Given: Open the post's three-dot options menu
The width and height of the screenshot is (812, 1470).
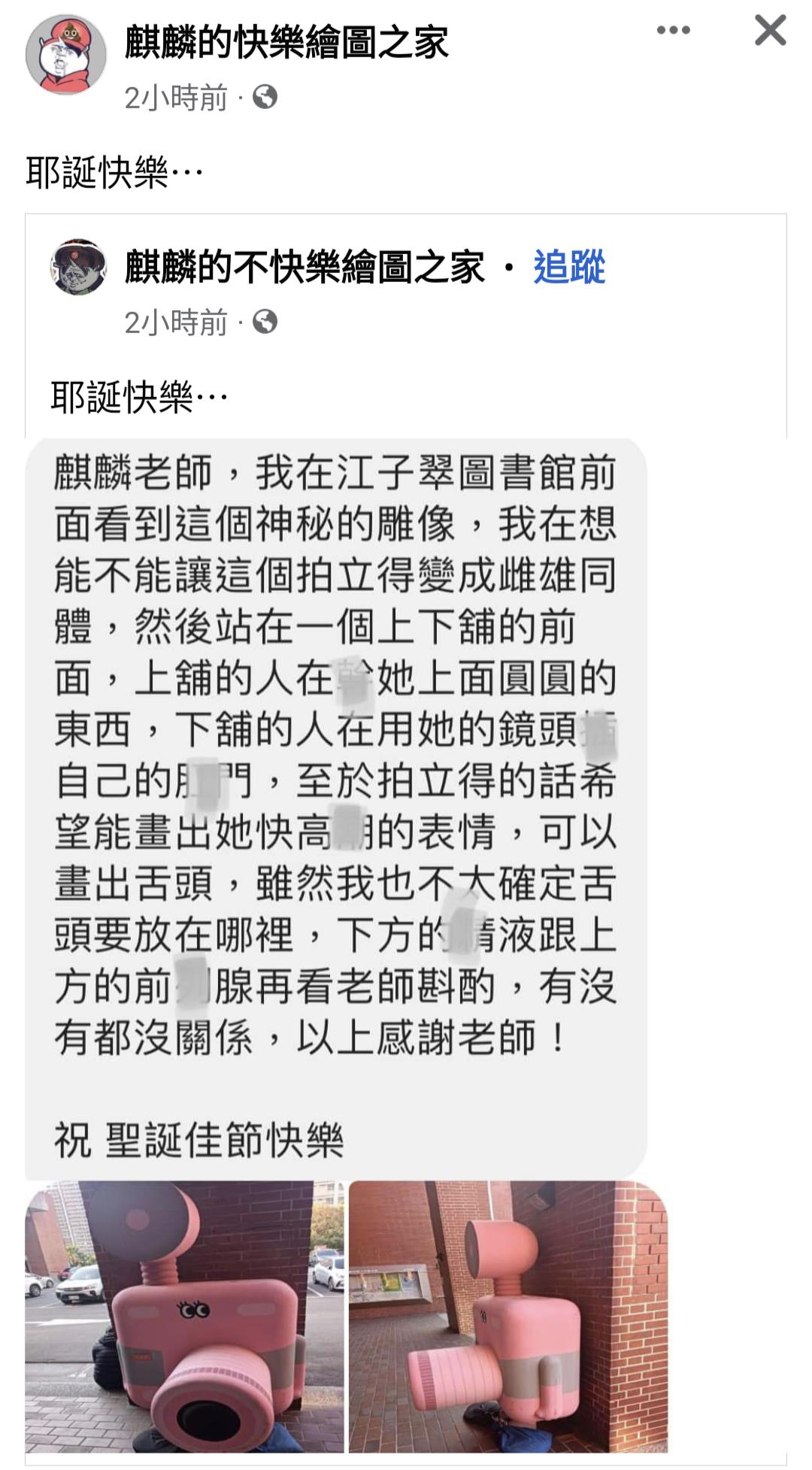Looking at the screenshot, I should tap(673, 31).
